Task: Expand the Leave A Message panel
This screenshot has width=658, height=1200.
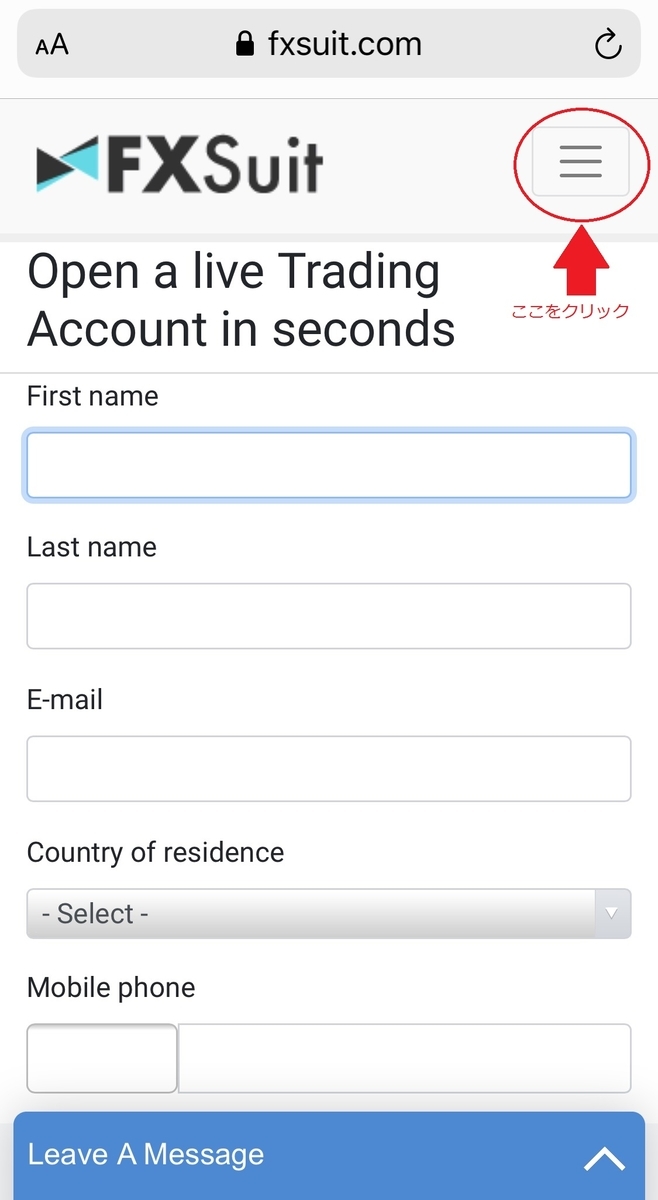Action: click(x=329, y=1156)
